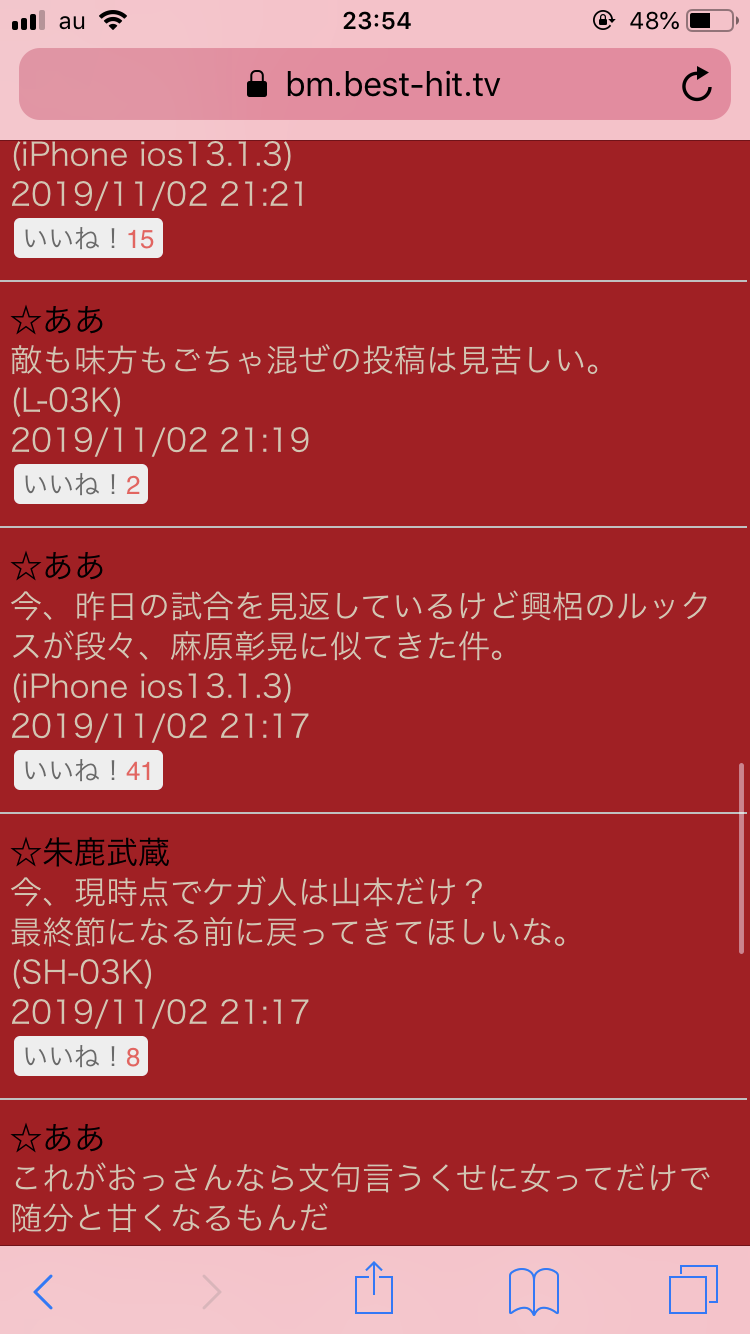
Task: Open Safari bookmarks
Action: point(533,1291)
